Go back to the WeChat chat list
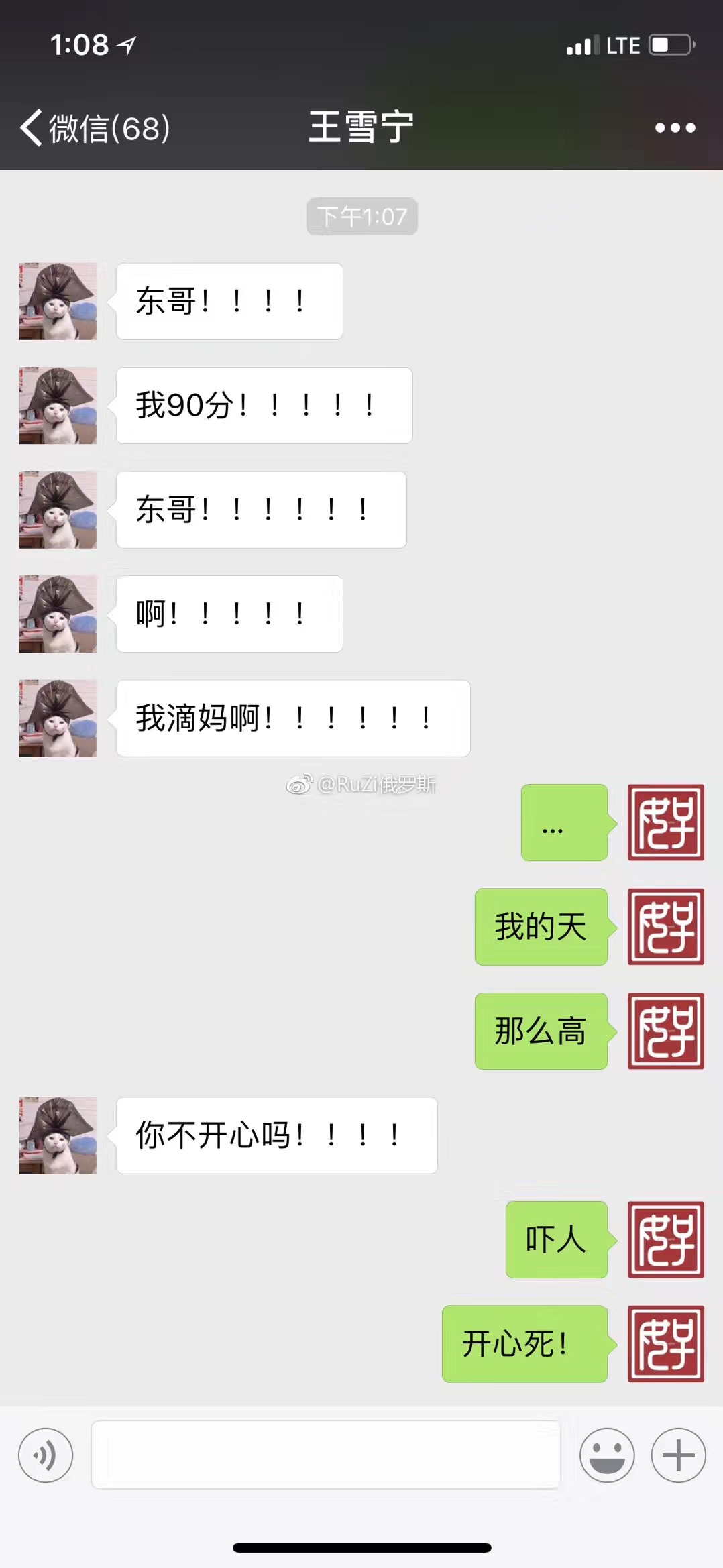 [x=94, y=127]
